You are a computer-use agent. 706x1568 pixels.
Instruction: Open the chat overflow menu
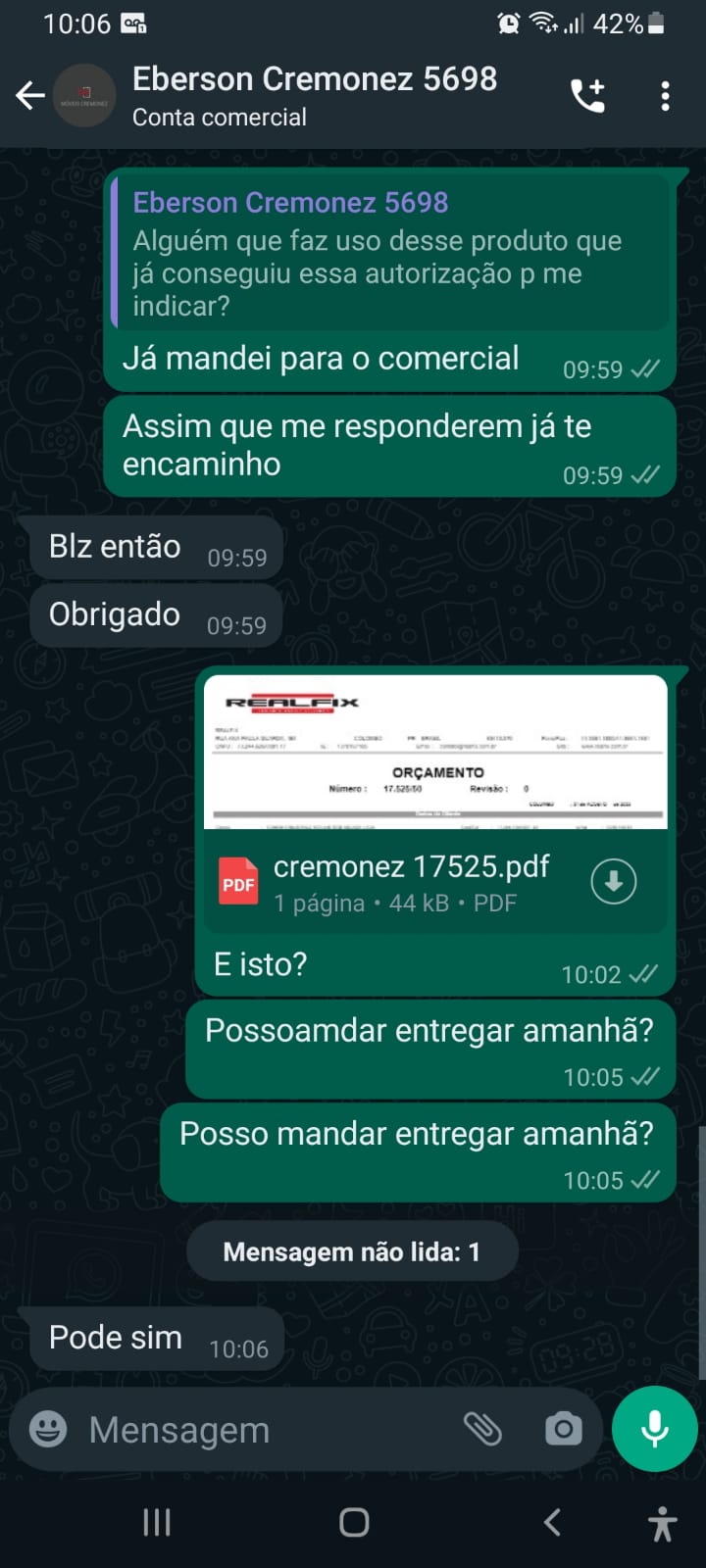coord(665,95)
